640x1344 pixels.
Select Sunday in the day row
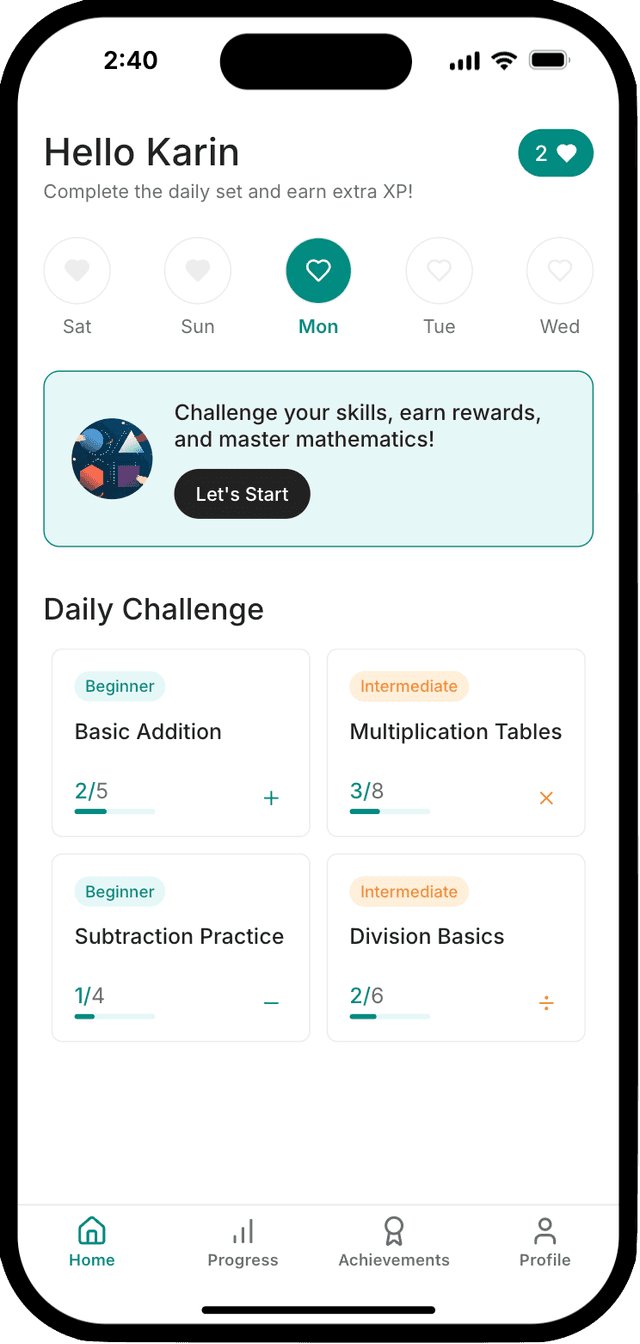pos(198,271)
